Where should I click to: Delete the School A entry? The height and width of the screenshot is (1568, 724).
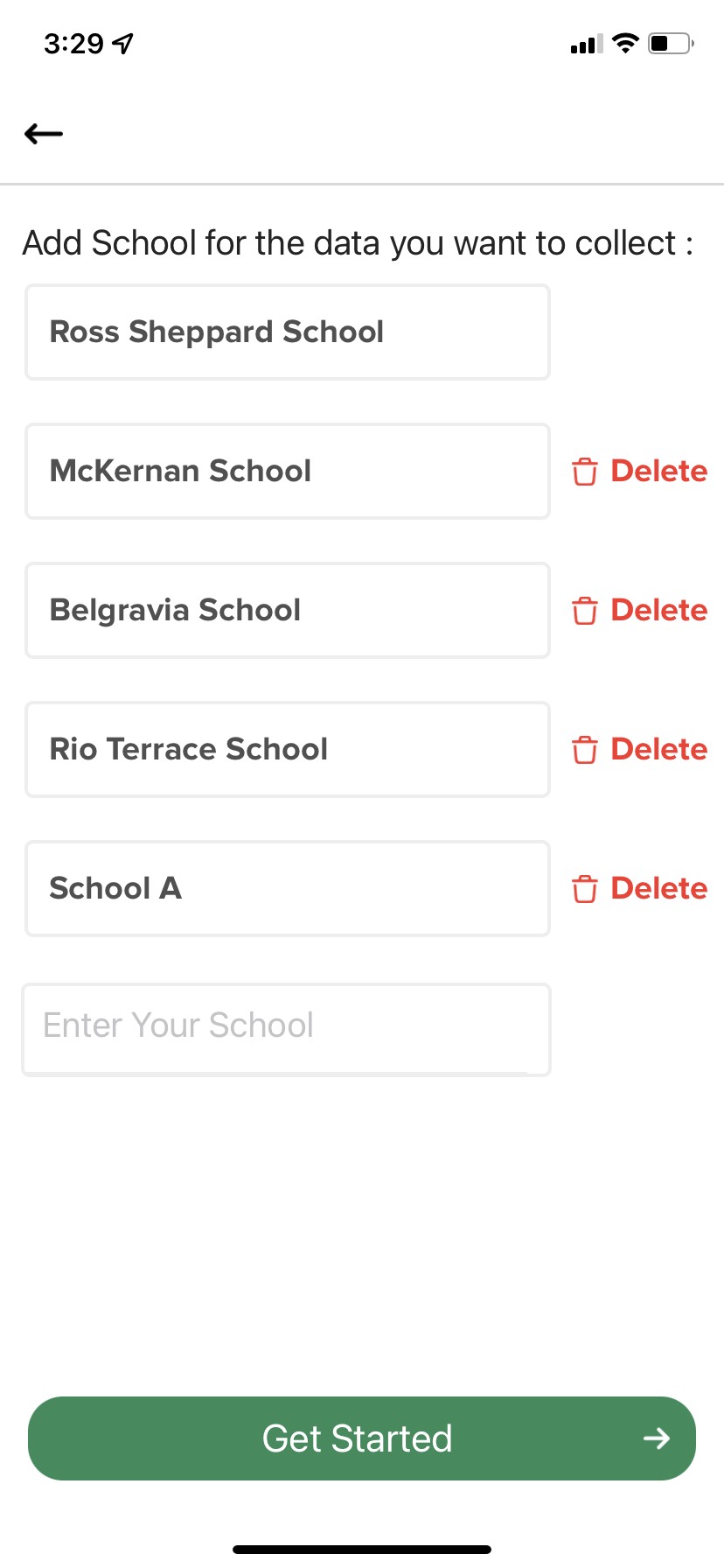click(639, 888)
